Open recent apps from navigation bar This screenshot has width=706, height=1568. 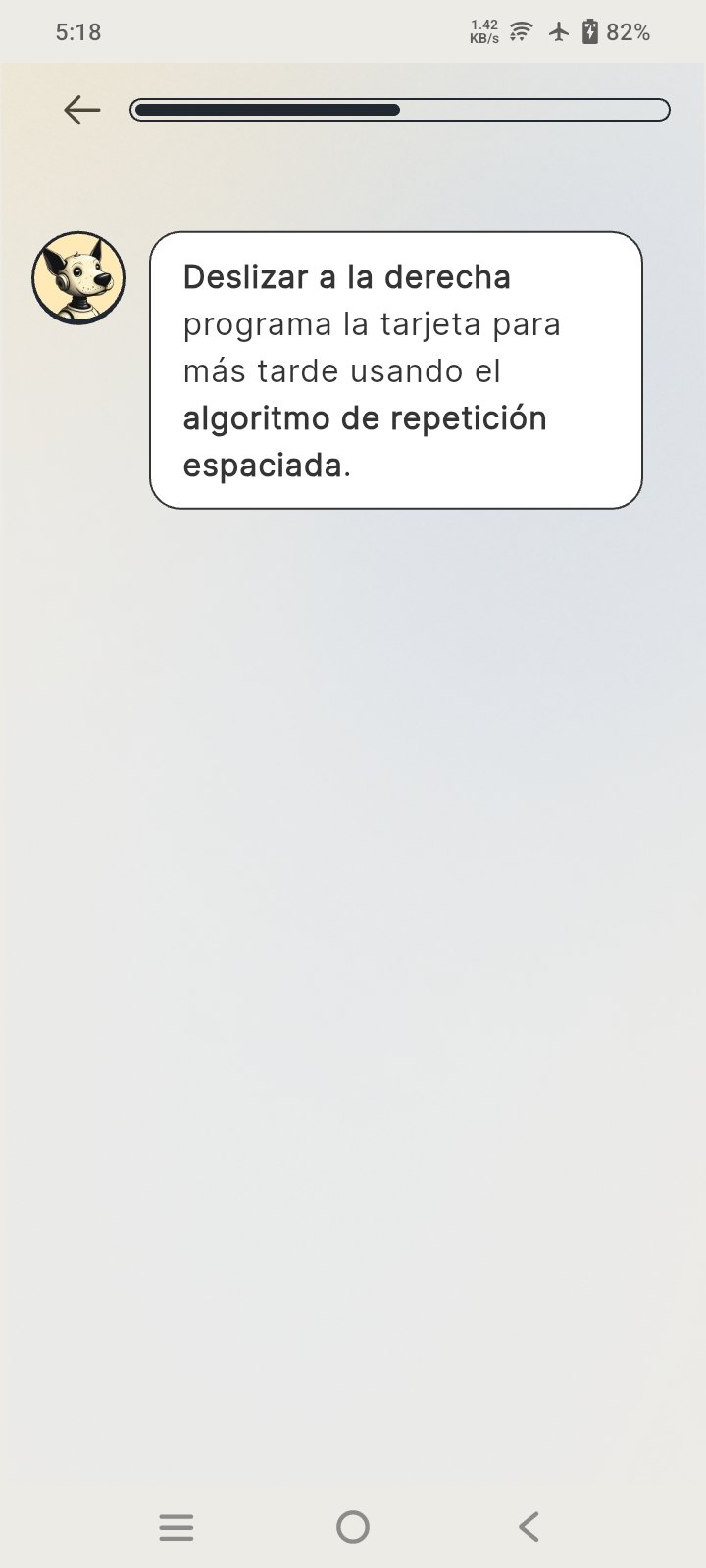(x=176, y=1527)
